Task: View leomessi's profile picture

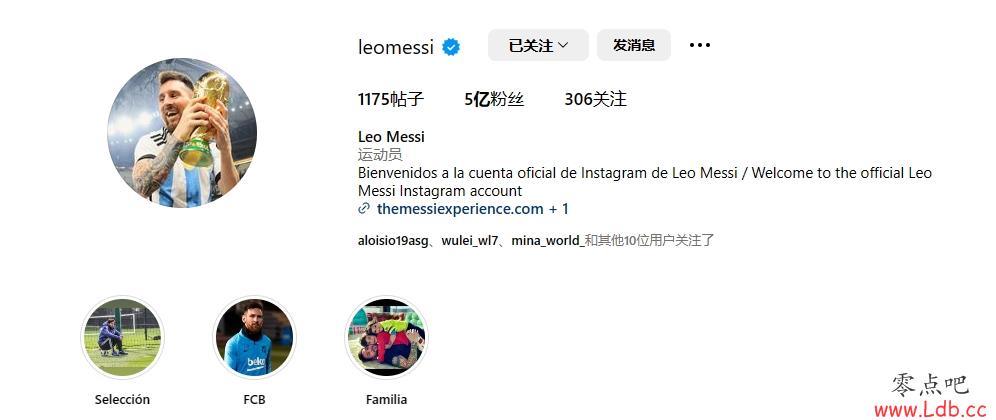Action: pyautogui.click(x=182, y=133)
